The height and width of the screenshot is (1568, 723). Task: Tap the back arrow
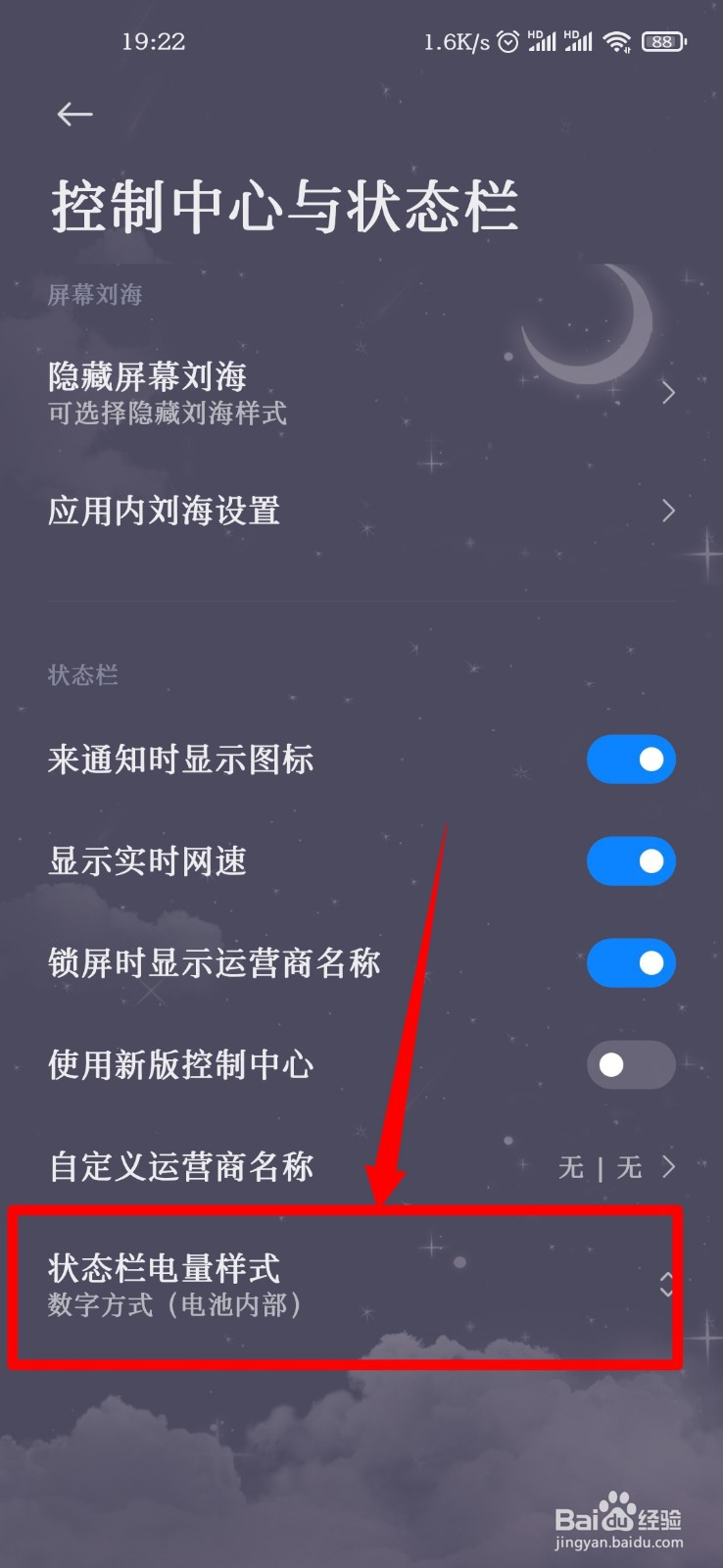pos(74,115)
